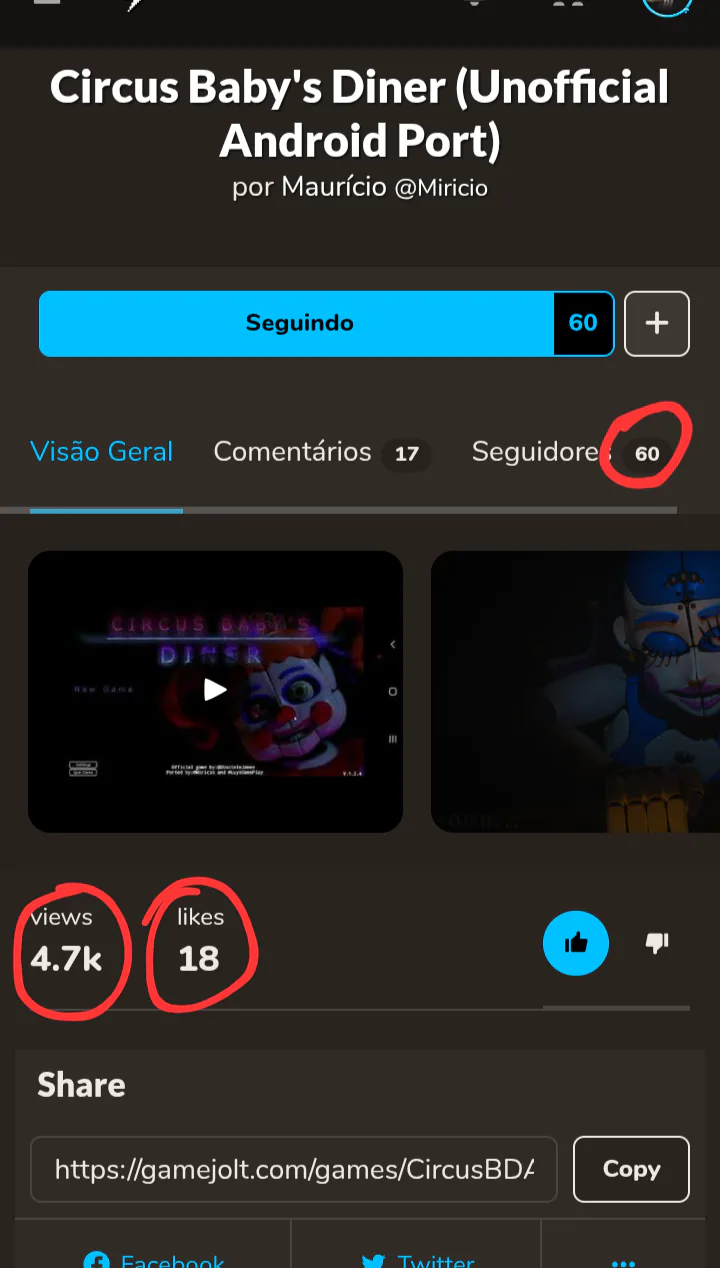
Task: Open the Ballora screenshot thumbnail
Action: click(x=576, y=690)
